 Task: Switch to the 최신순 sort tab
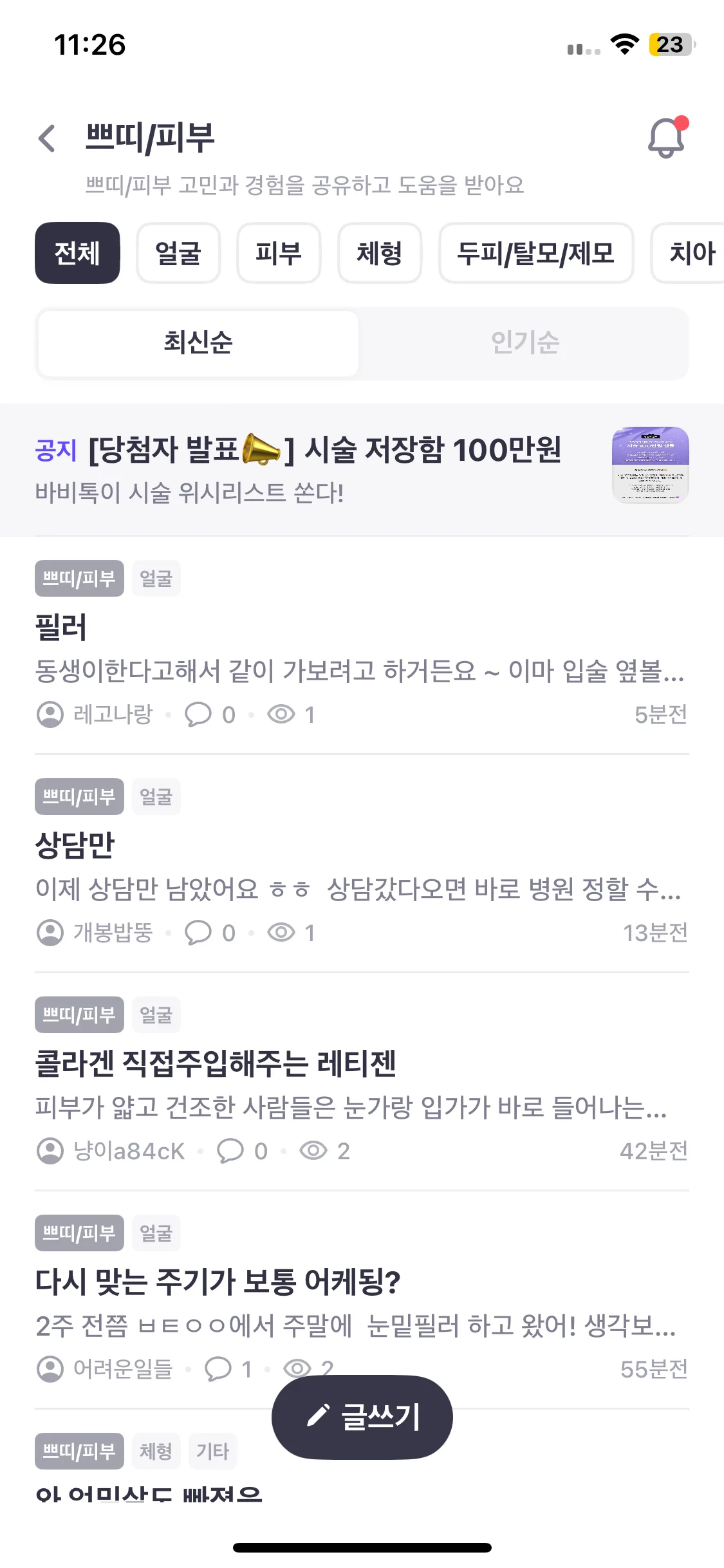tap(198, 343)
